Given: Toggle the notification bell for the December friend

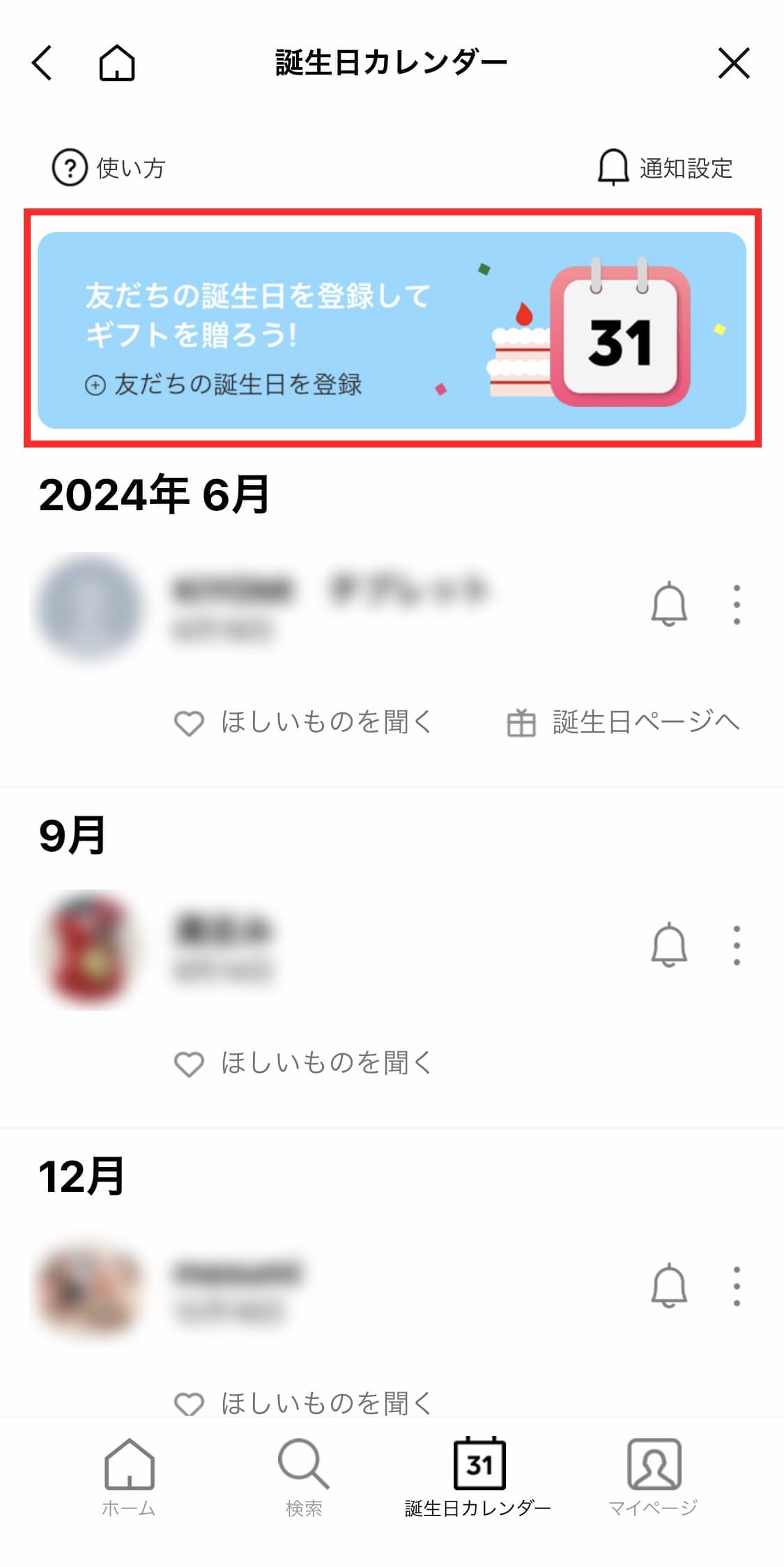Looking at the screenshot, I should pos(668,1287).
